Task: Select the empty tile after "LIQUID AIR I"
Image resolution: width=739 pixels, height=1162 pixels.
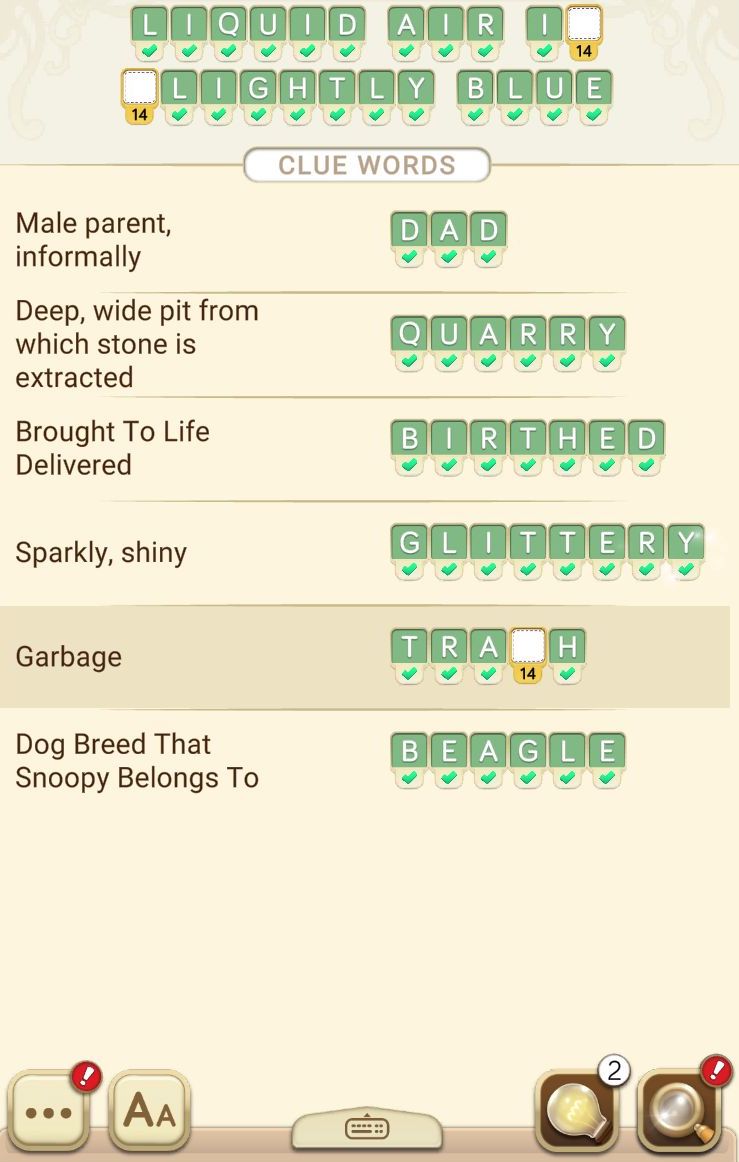Action: click(584, 25)
